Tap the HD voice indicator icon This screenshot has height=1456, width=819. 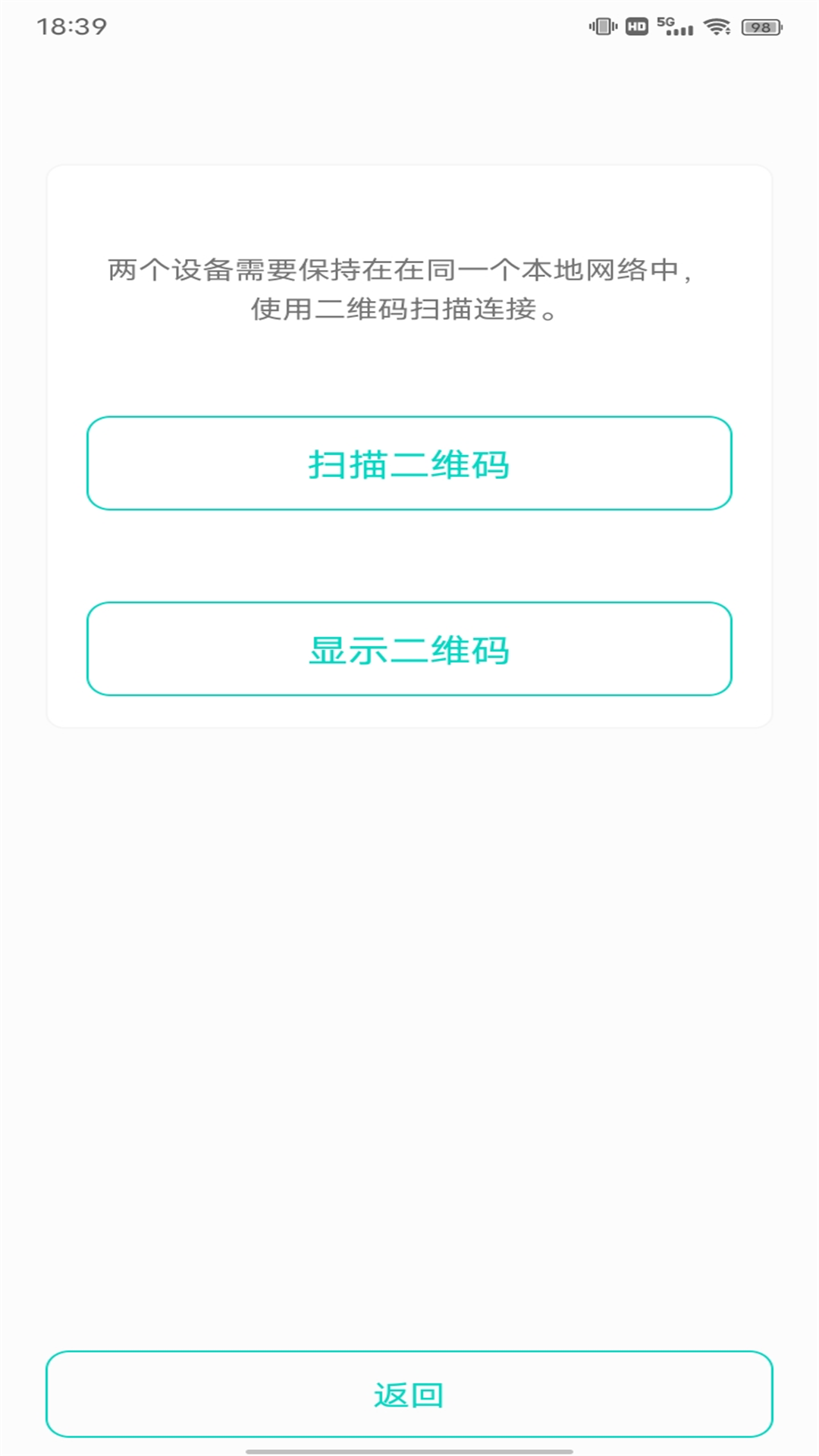[x=635, y=25]
